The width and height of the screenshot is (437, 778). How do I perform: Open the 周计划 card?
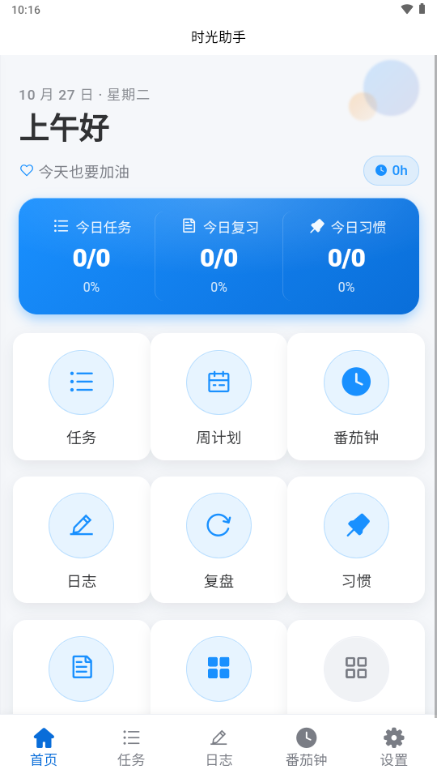(219, 396)
